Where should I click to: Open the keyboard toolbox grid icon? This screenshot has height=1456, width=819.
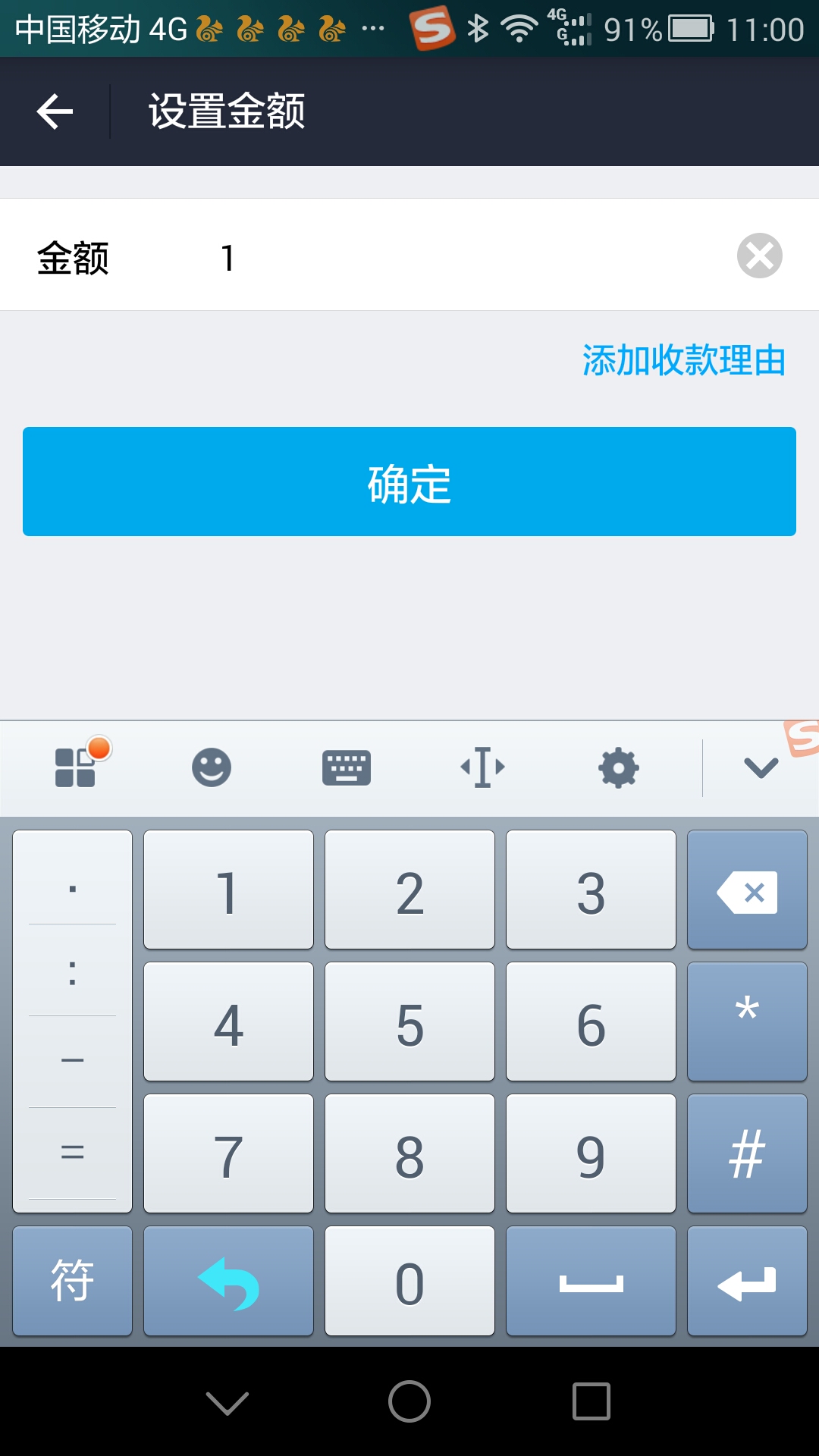pyautogui.click(x=76, y=767)
